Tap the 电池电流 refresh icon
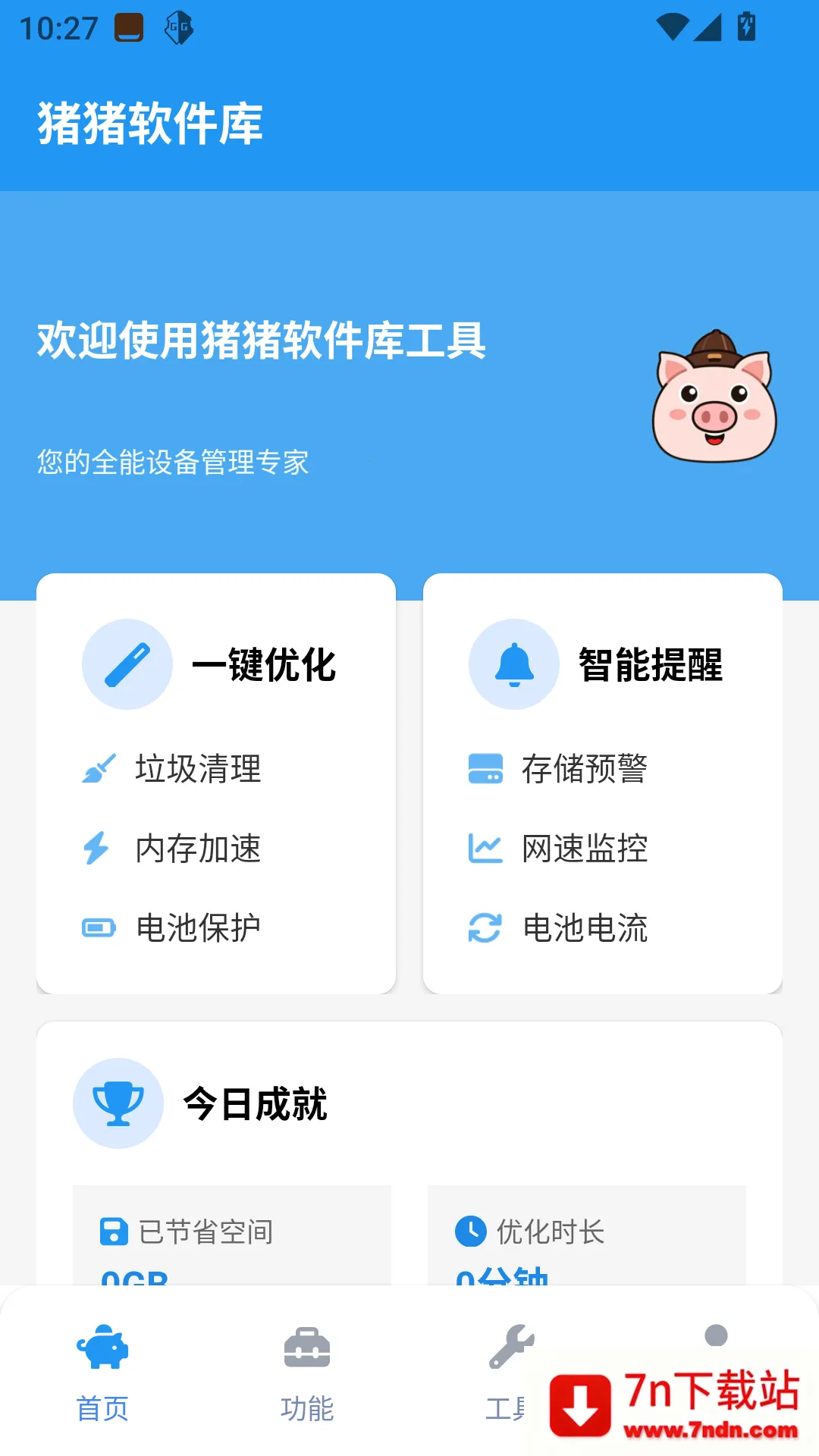The image size is (819, 1456). 485,927
